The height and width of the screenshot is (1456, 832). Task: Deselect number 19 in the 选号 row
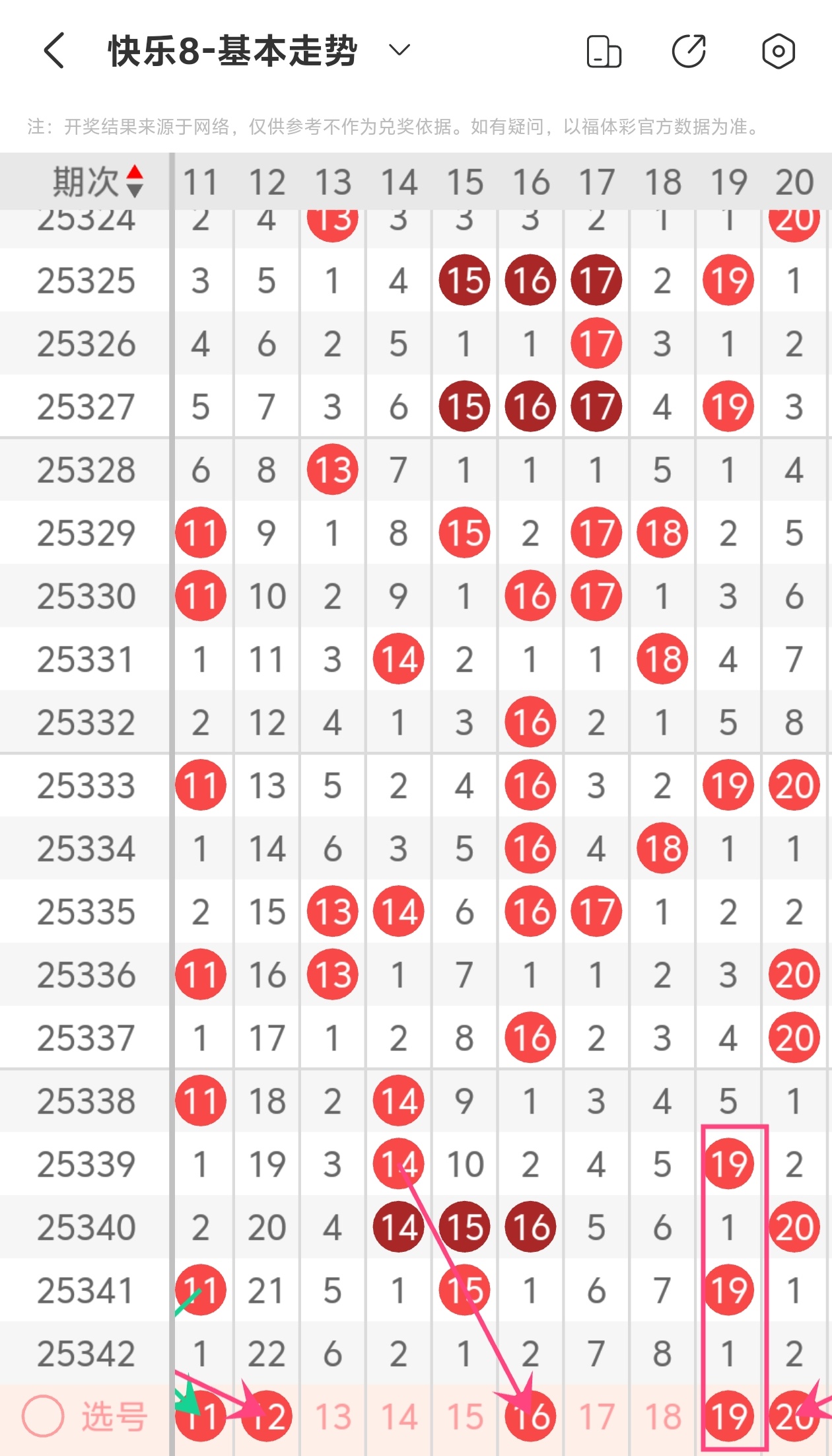point(728,1417)
